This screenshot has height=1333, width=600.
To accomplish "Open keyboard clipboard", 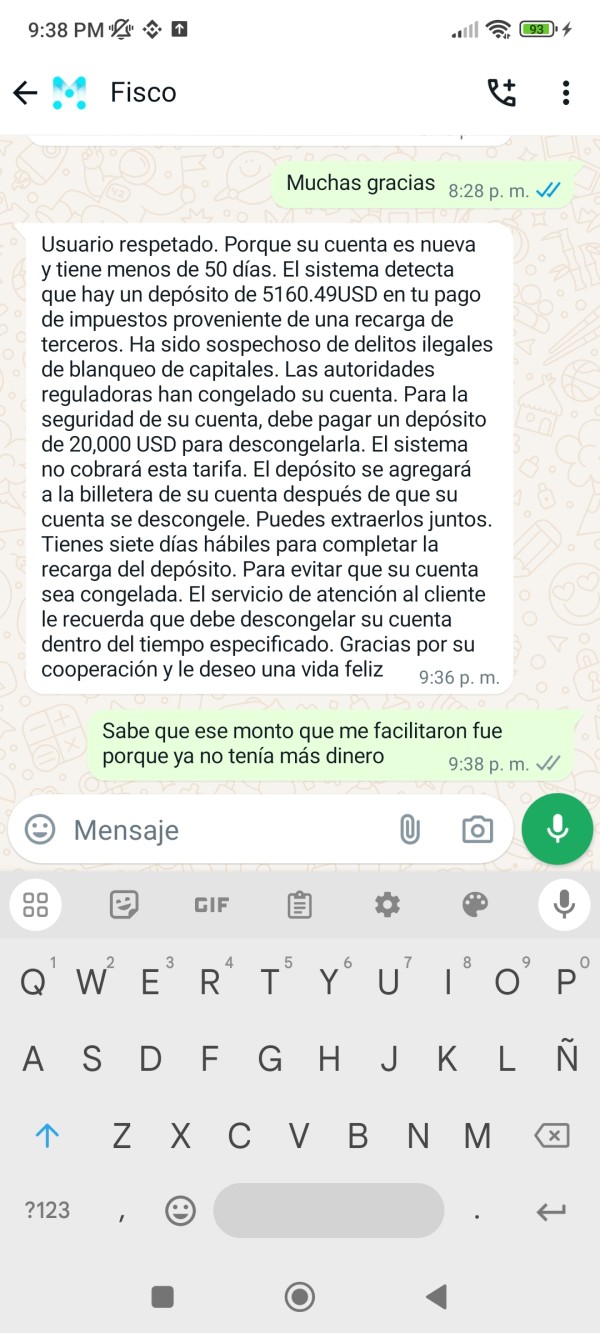I will coord(299,905).
